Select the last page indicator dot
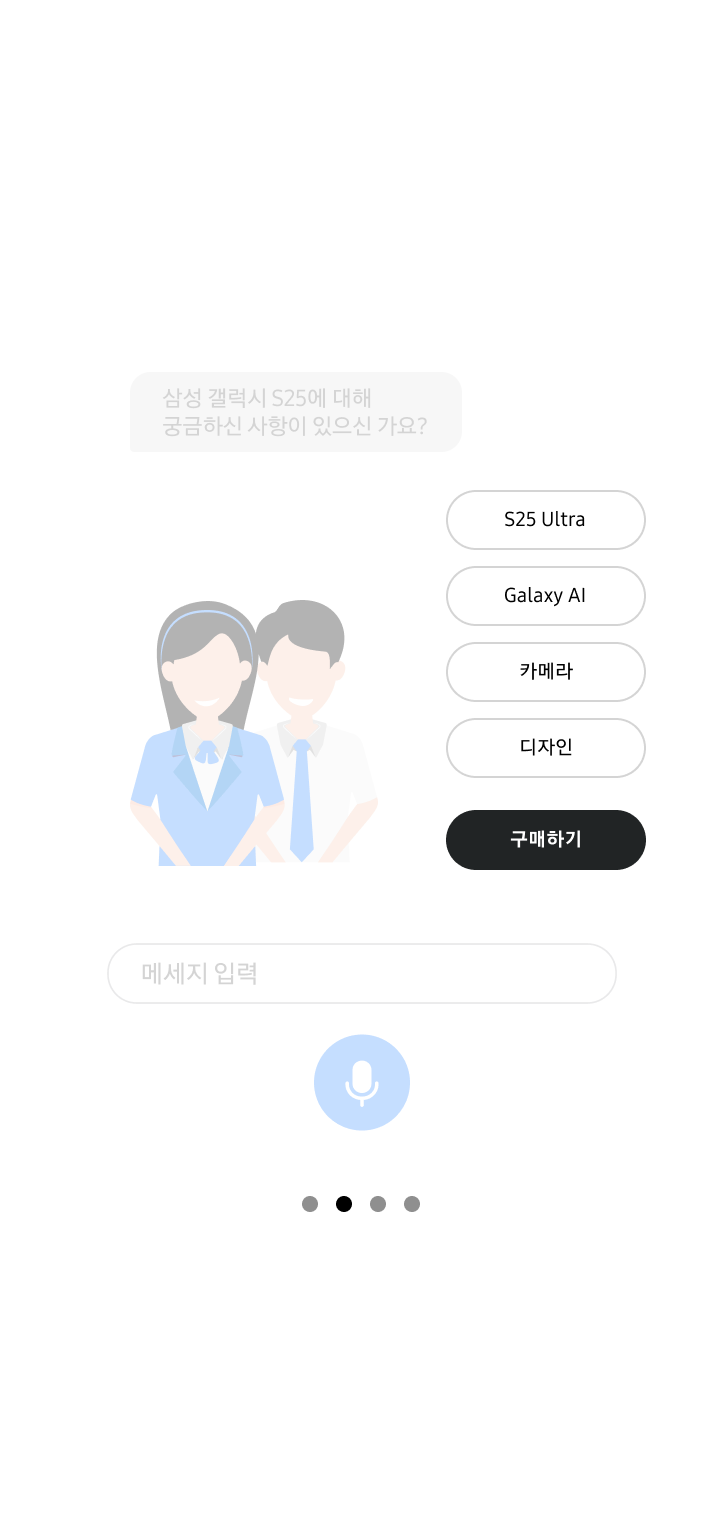The height and width of the screenshot is (1520, 720). (x=412, y=1204)
